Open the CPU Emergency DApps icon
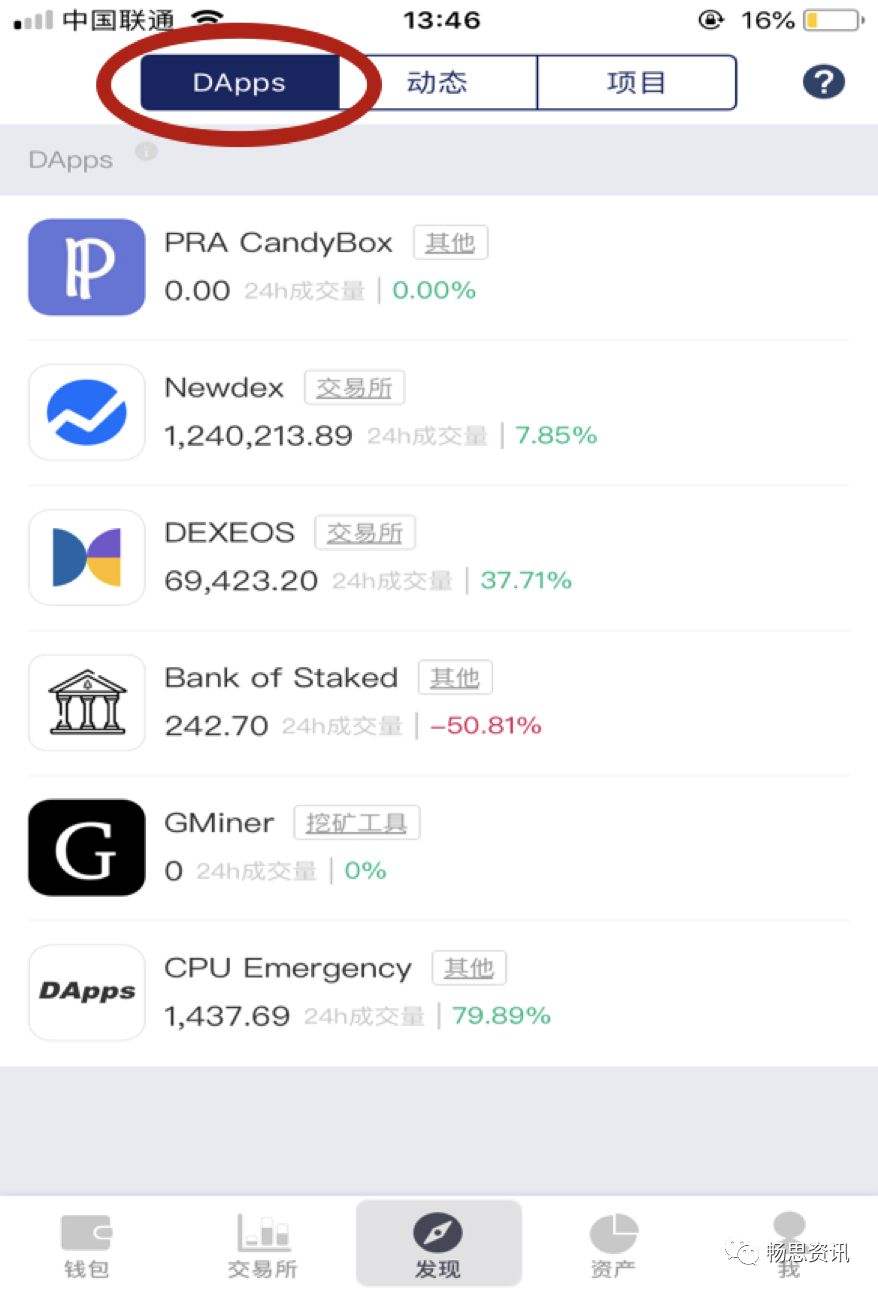This screenshot has width=878, height=1291. point(86,992)
